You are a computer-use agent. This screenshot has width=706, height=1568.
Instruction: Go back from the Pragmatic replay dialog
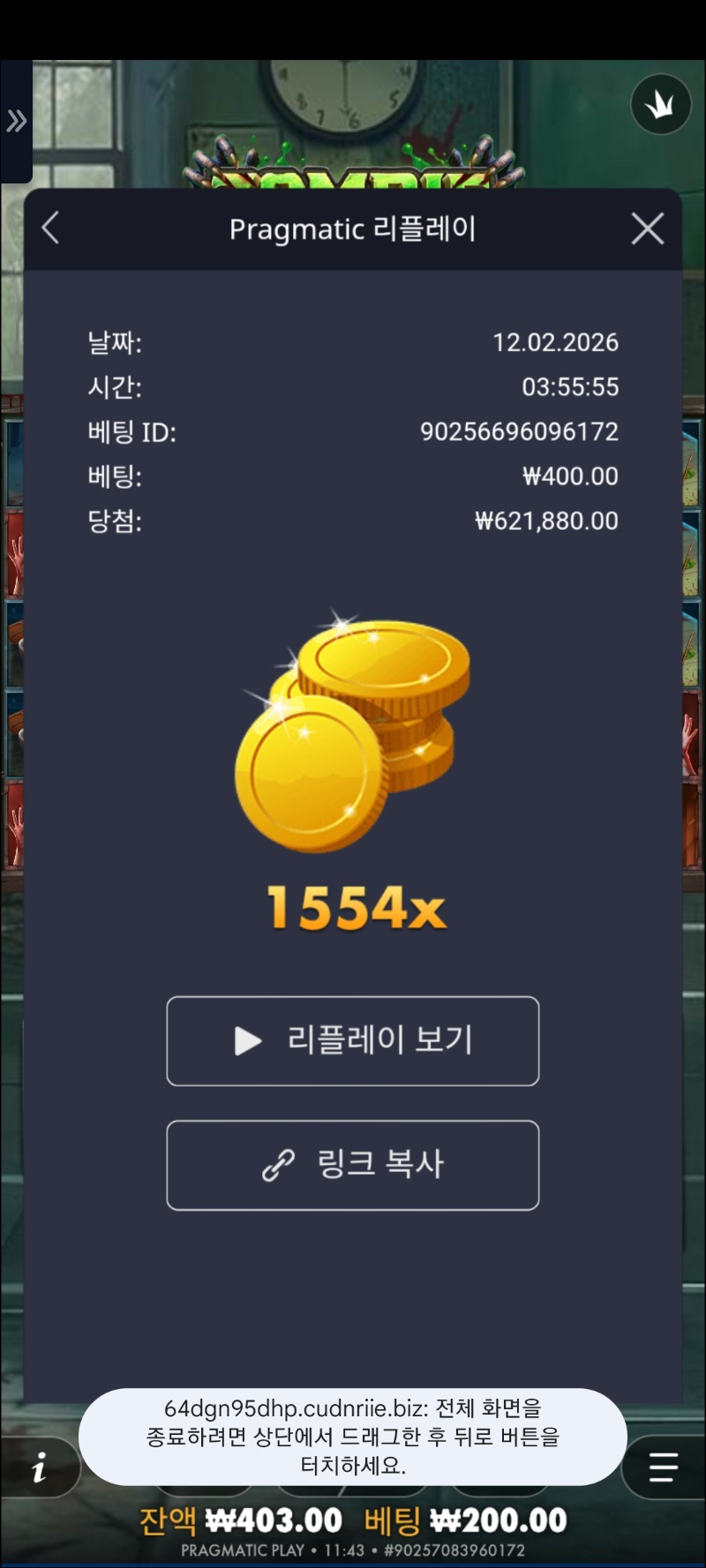click(51, 228)
